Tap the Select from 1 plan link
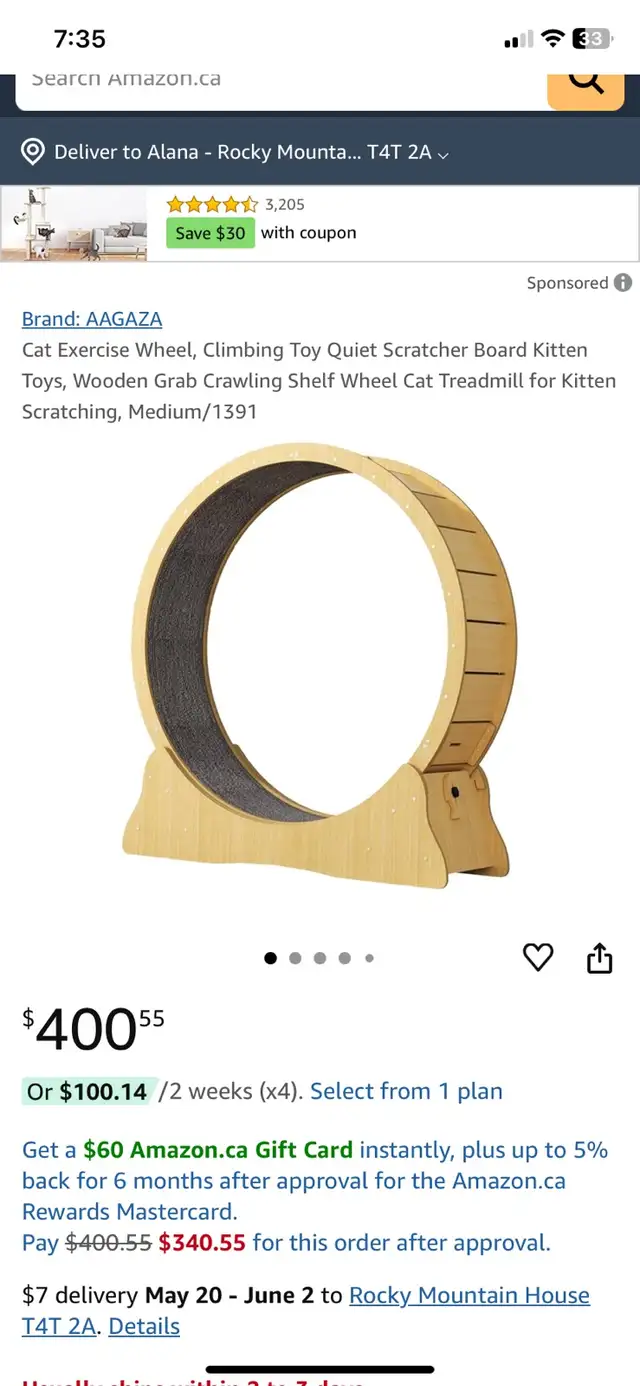 pos(406,1091)
